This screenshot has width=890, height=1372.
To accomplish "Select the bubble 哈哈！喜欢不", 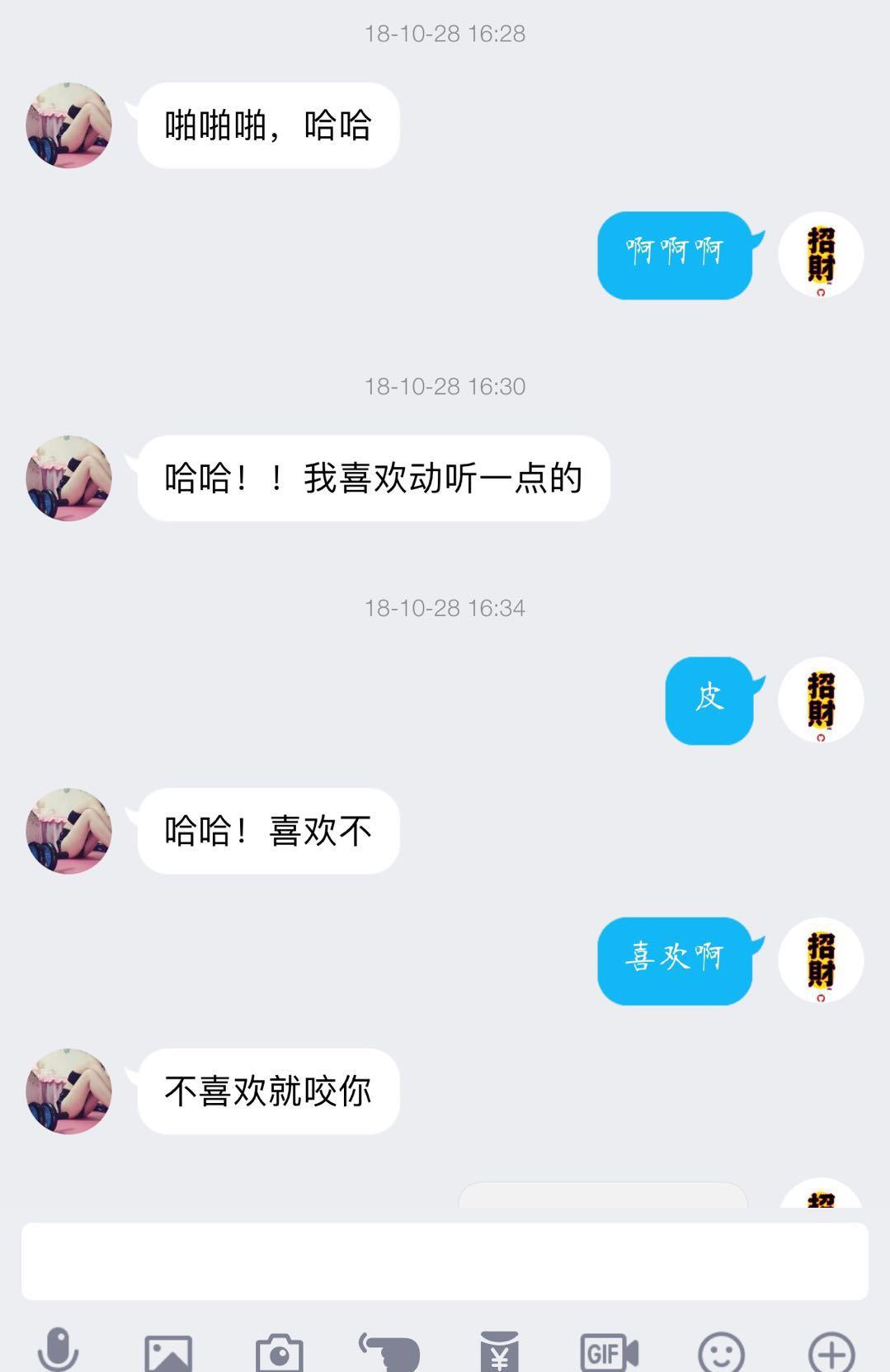I will click(x=268, y=830).
